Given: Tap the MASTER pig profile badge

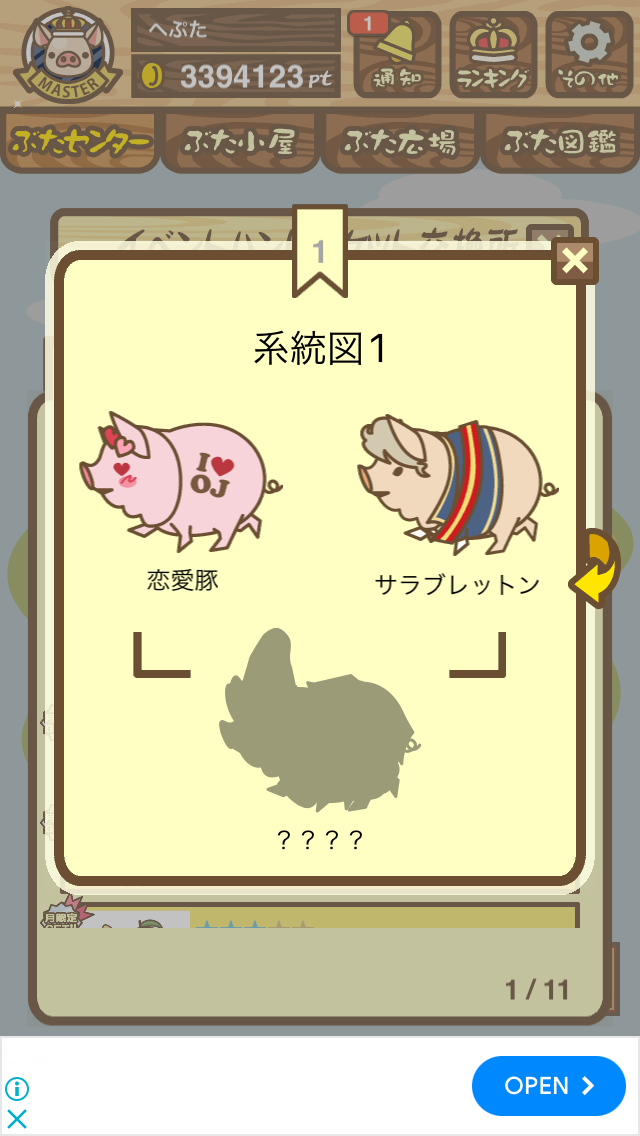Looking at the screenshot, I should point(67,55).
